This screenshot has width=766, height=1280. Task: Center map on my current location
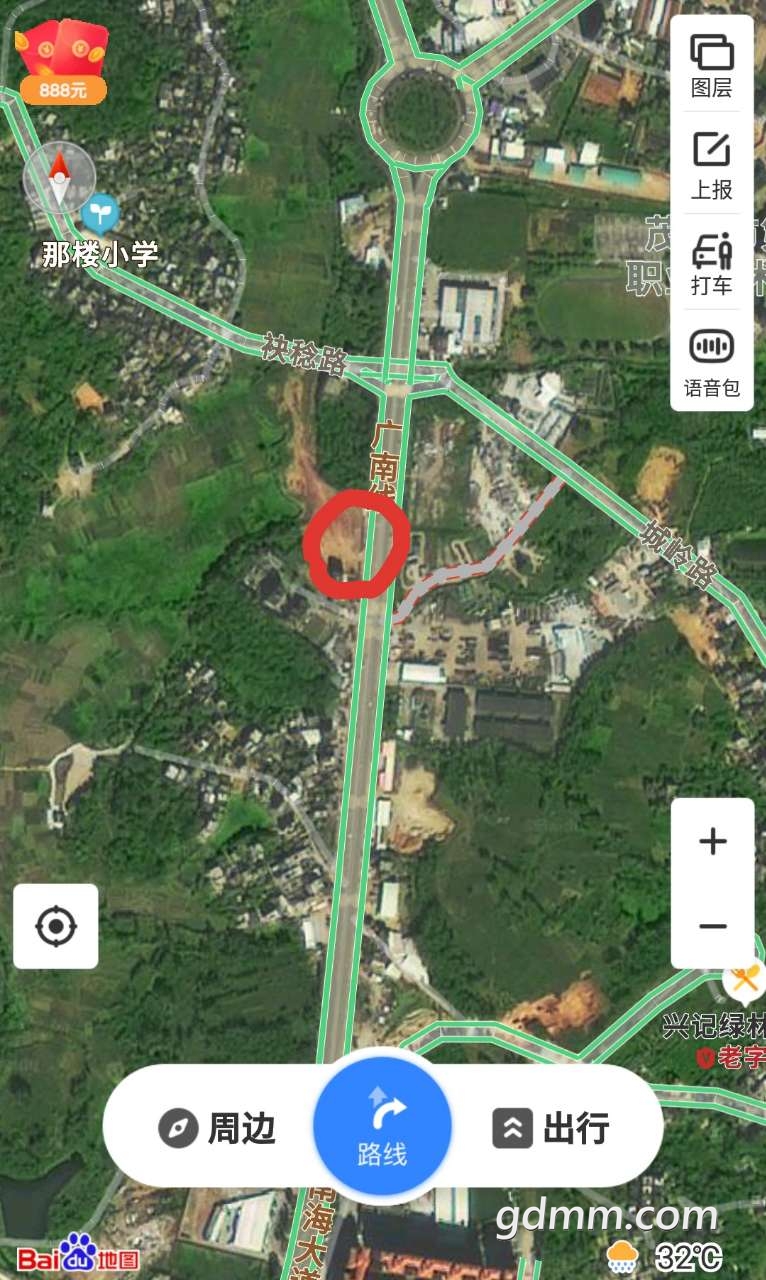56,926
